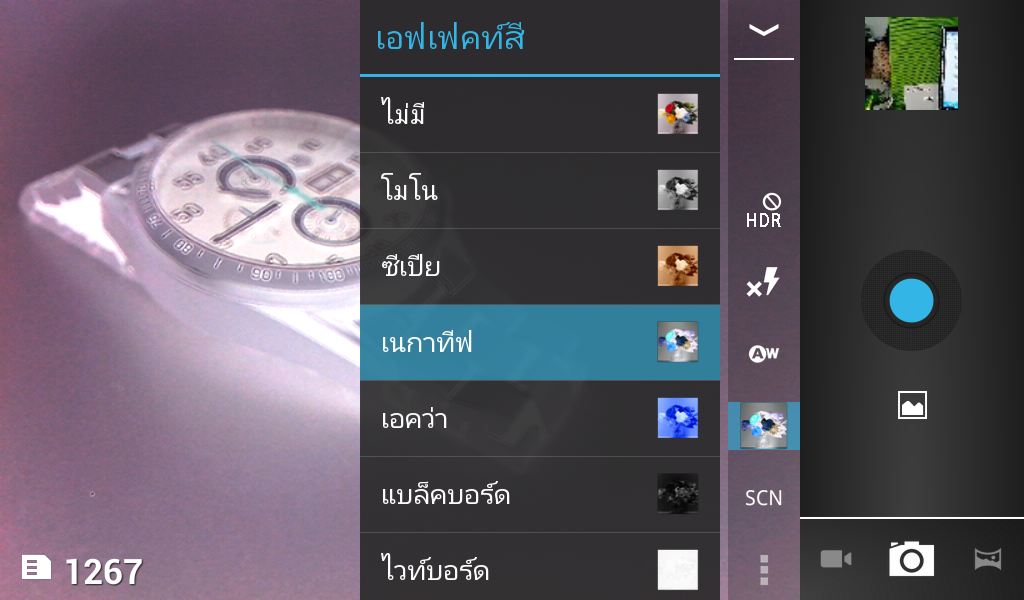The width and height of the screenshot is (1024, 600).
Task: Apply the ซีเปีย (sepia) effect
Action: (539, 266)
